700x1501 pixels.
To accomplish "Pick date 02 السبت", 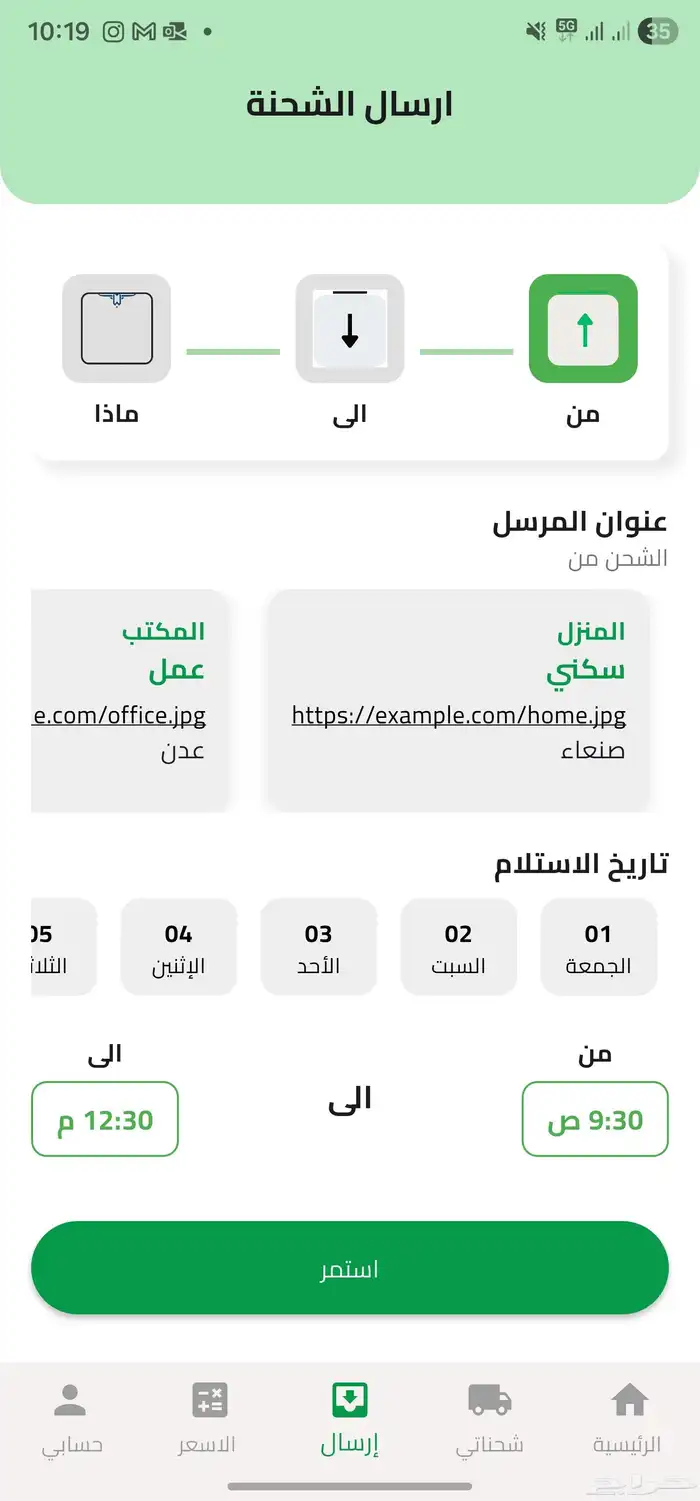I will click(458, 947).
